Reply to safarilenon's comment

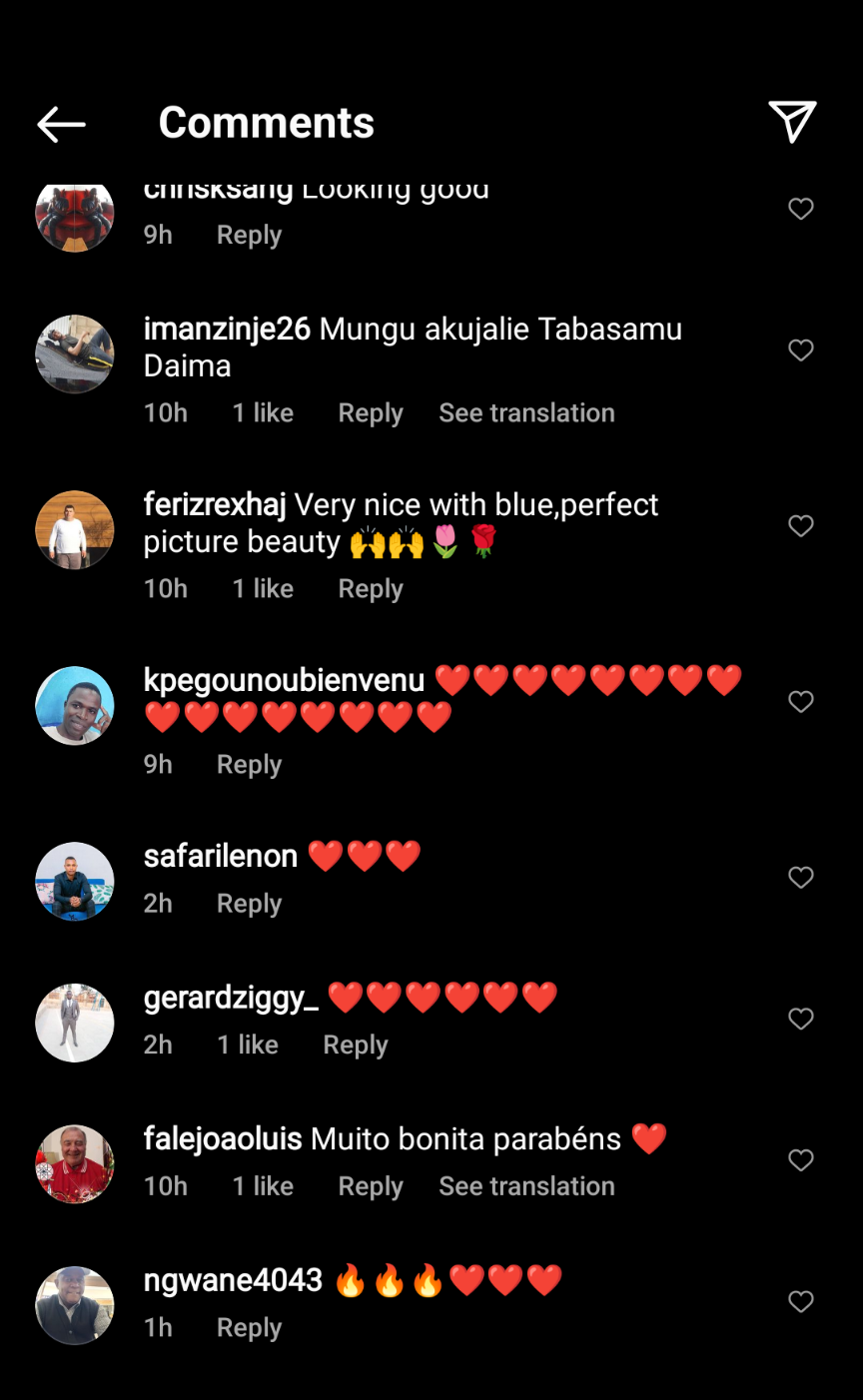[x=249, y=904]
